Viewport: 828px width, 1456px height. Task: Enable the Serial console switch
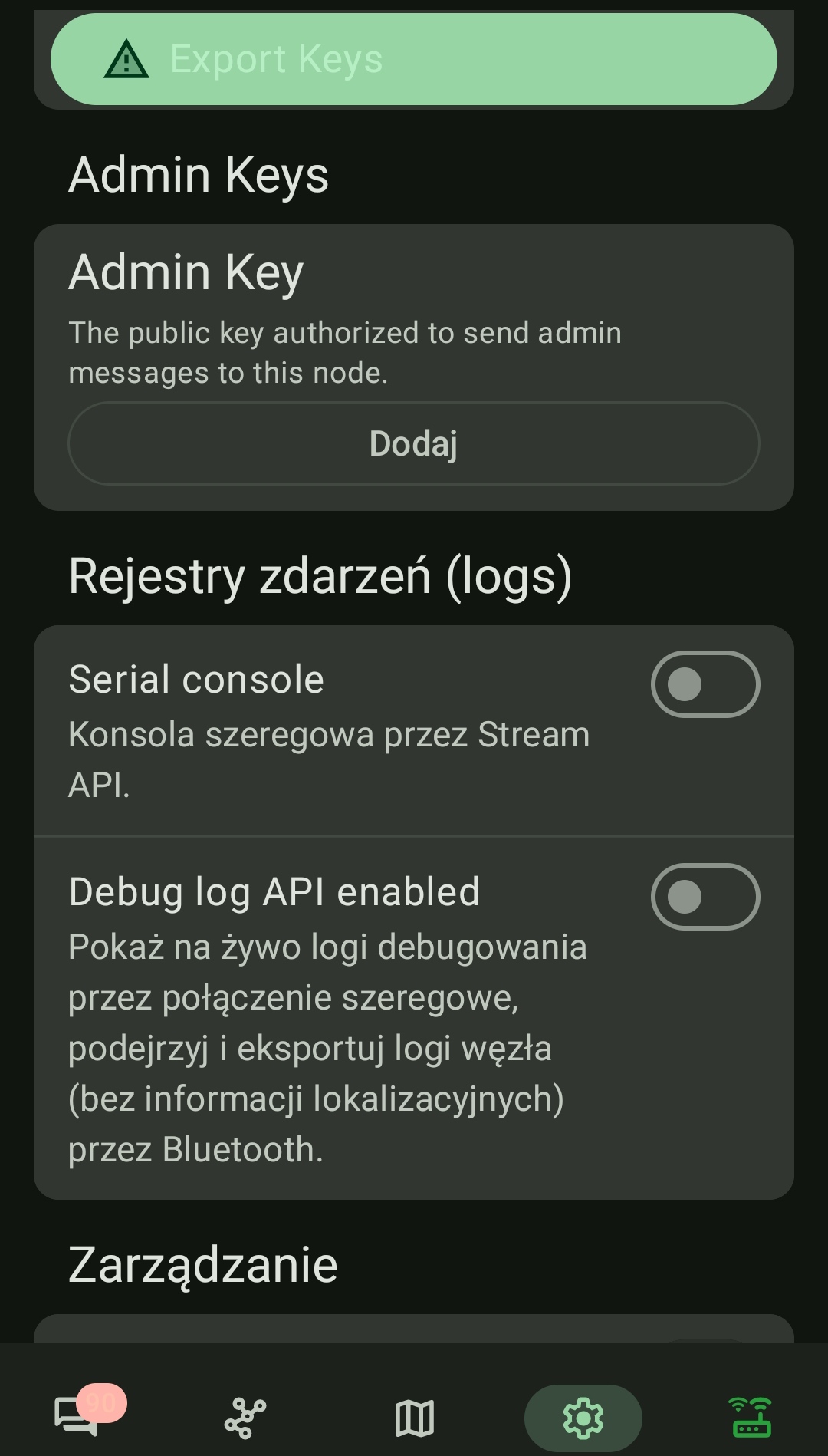click(705, 684)
